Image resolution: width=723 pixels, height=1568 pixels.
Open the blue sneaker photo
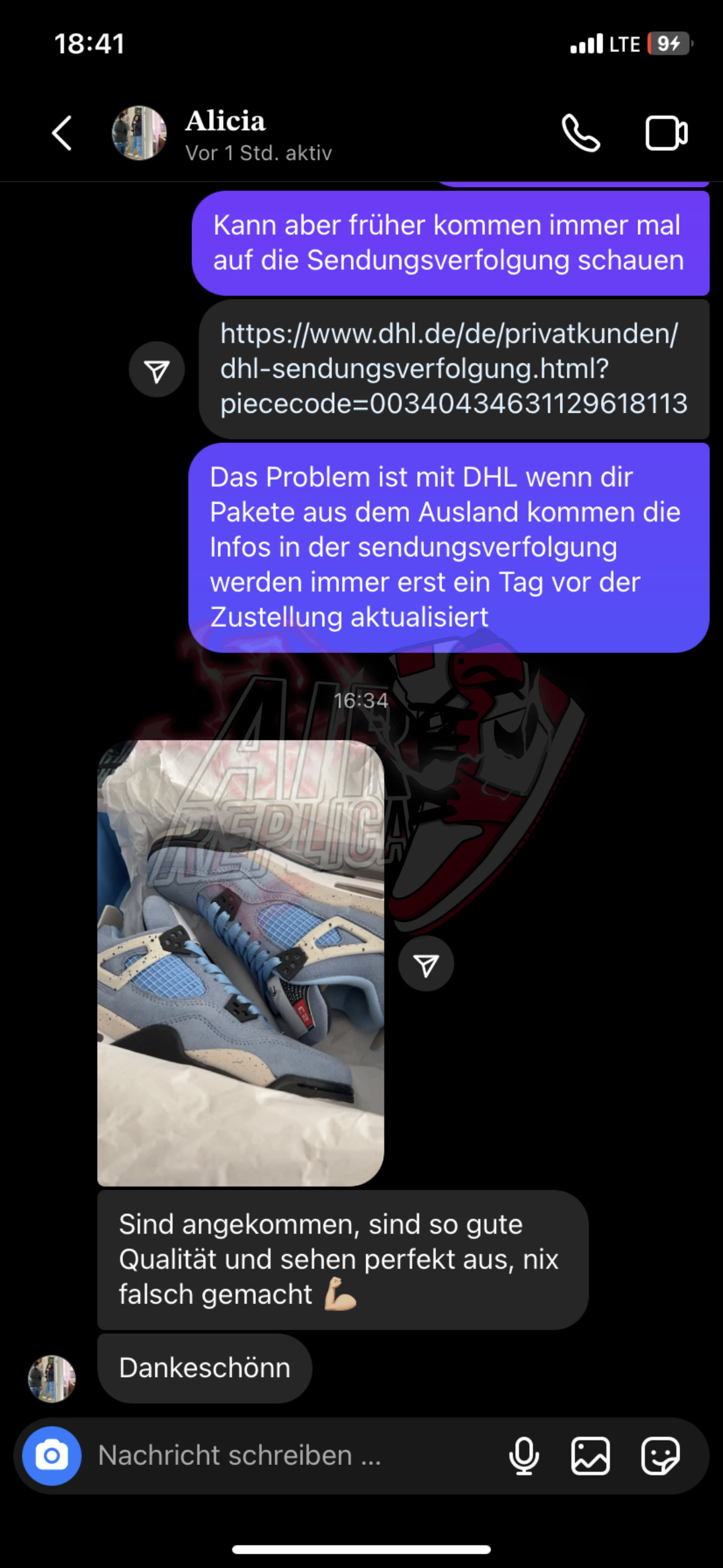[x=240, y=962]
